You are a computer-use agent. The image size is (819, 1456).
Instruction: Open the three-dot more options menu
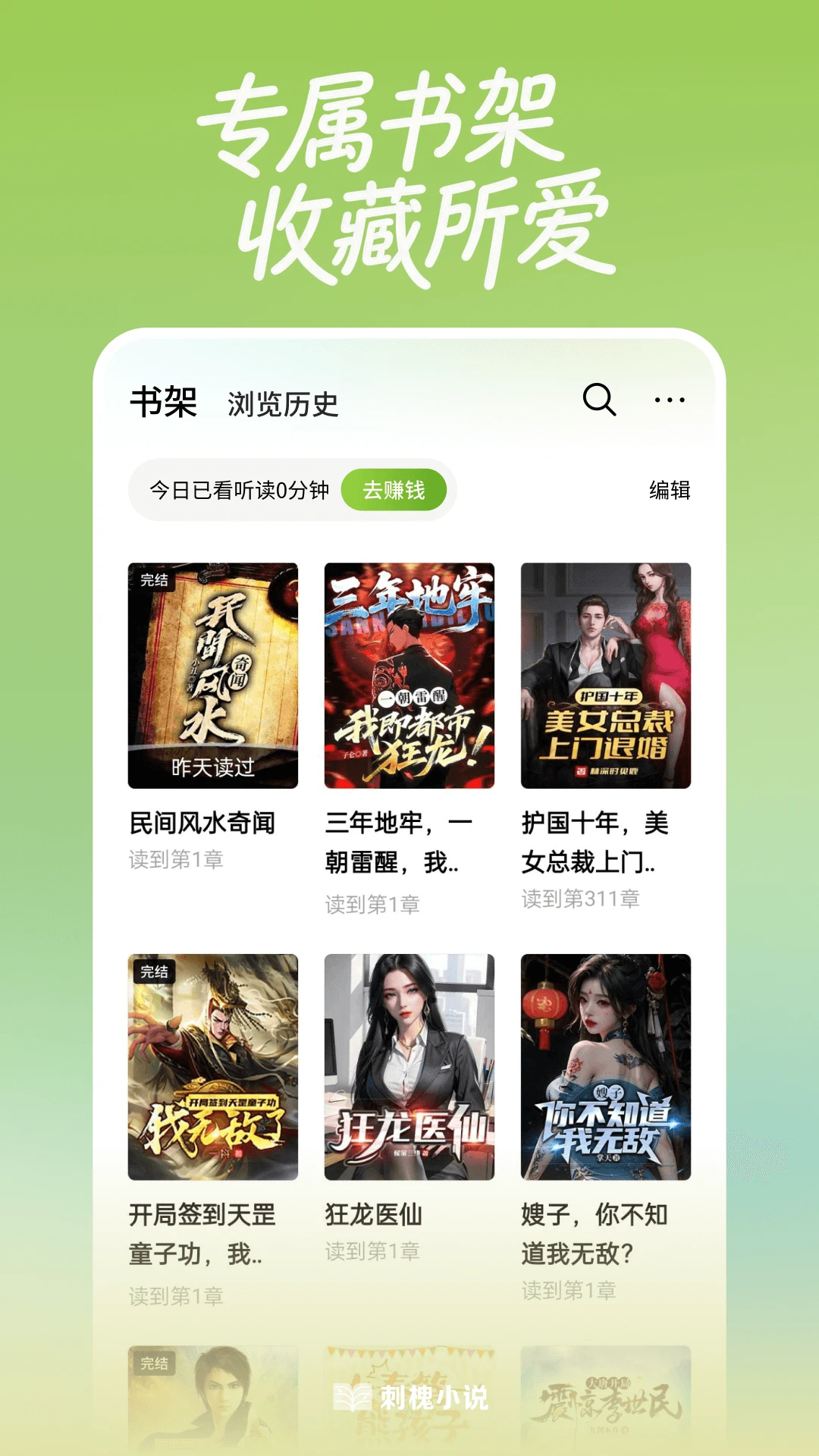point(669,400)
